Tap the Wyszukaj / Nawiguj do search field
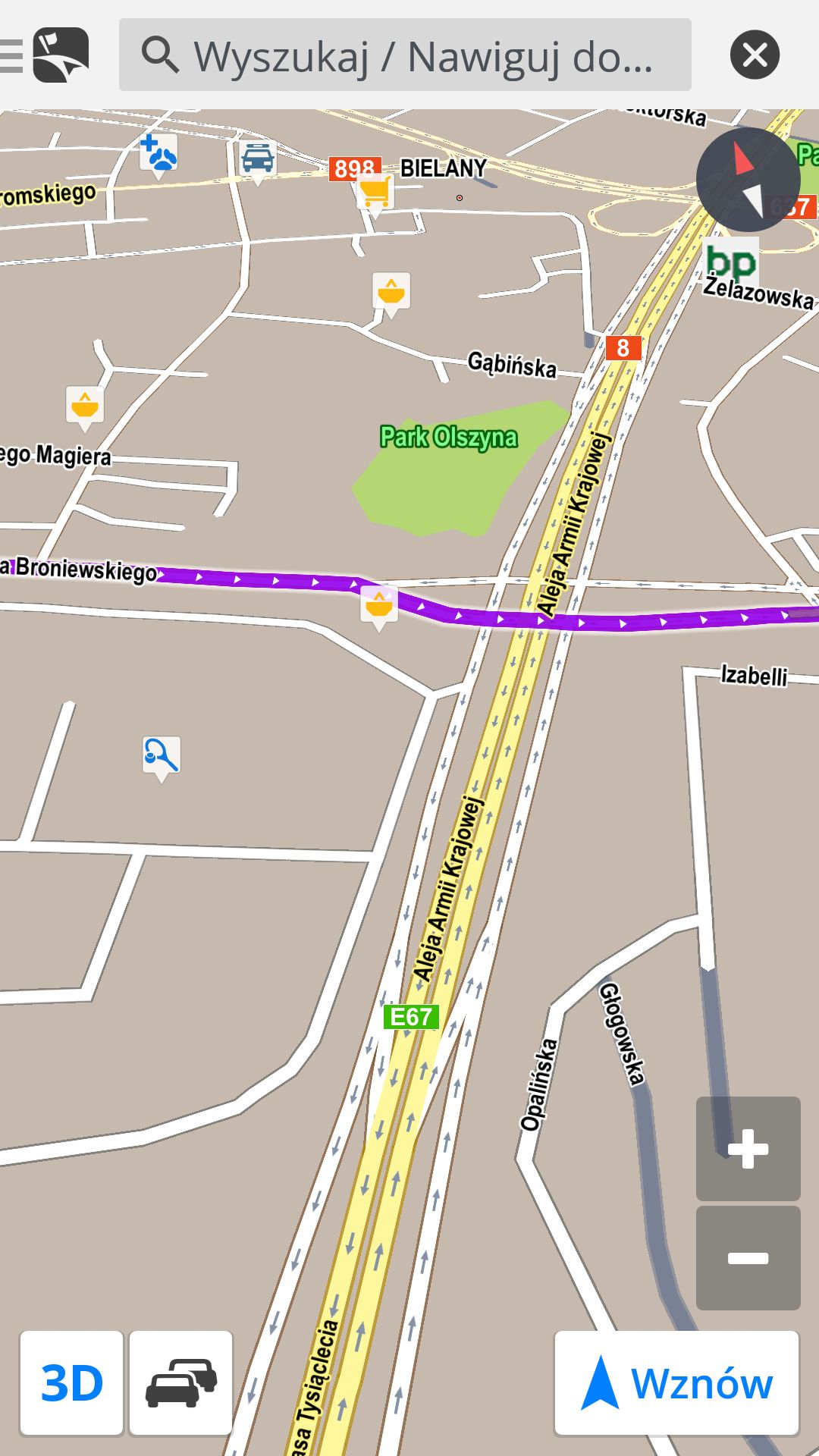 click(405, 55)
